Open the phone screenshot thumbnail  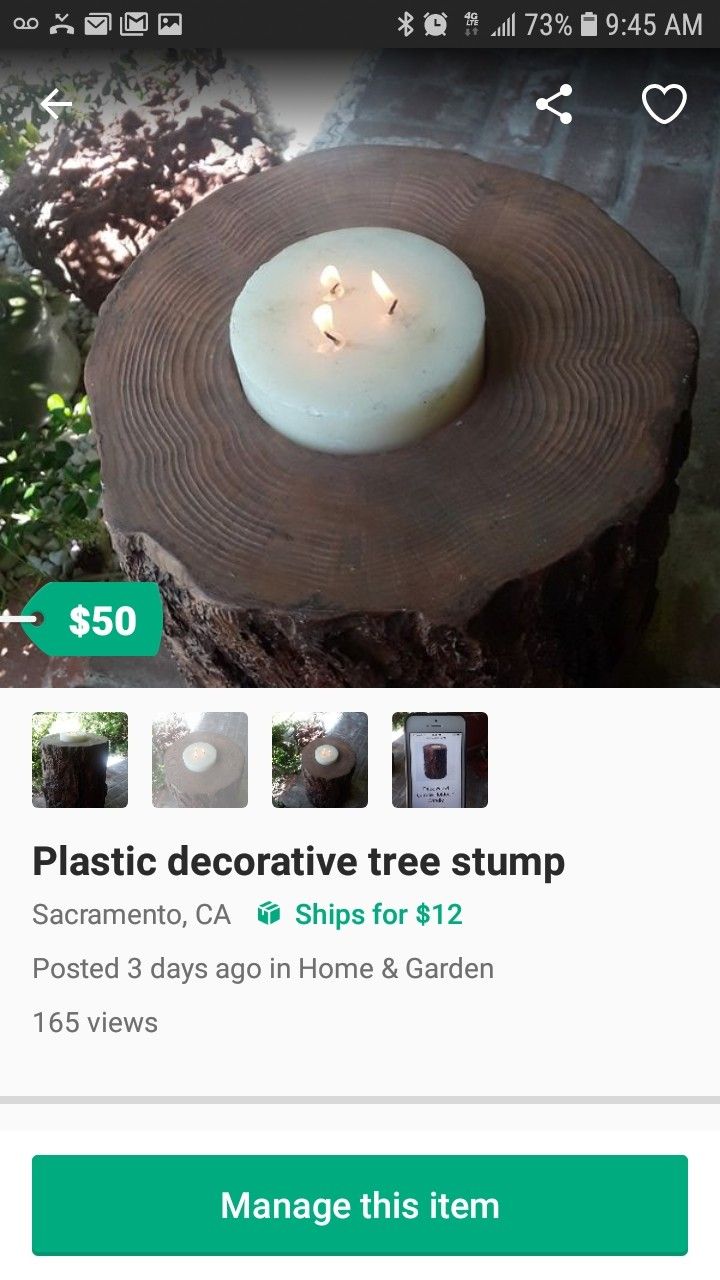(440, 759)
